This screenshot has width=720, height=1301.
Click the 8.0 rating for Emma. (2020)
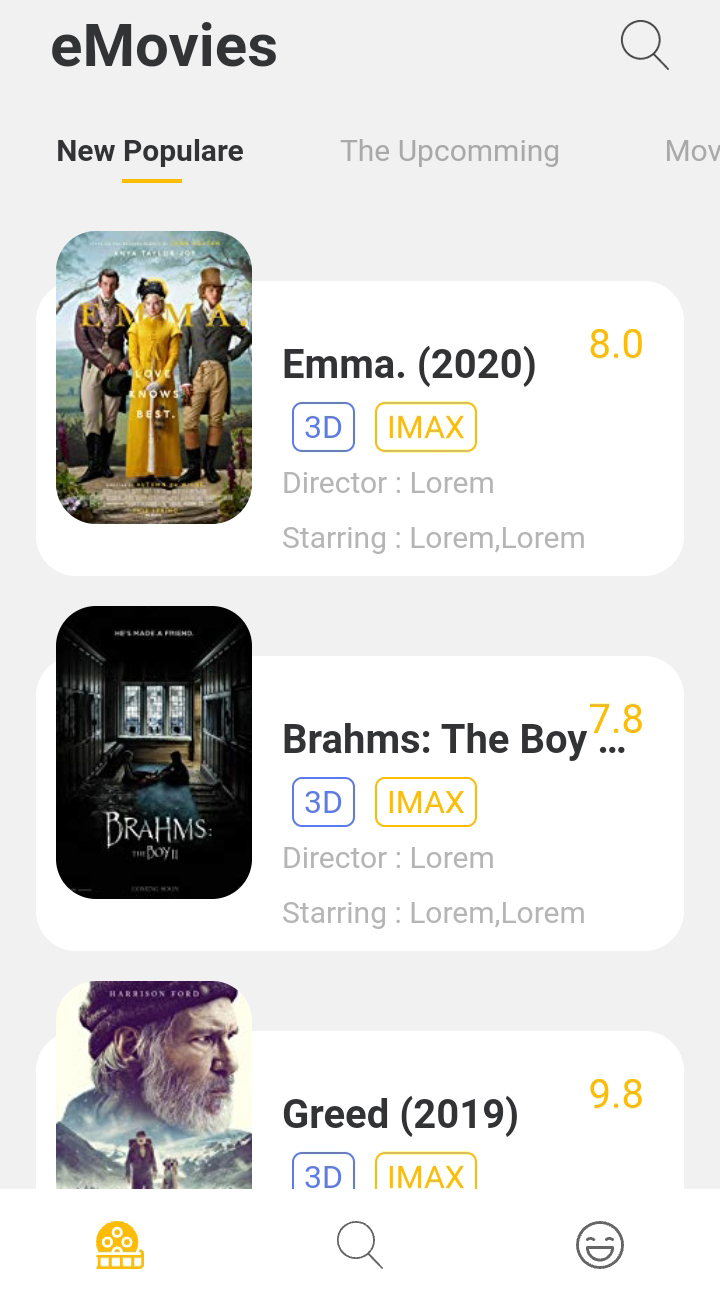click(x=616, y=343)
